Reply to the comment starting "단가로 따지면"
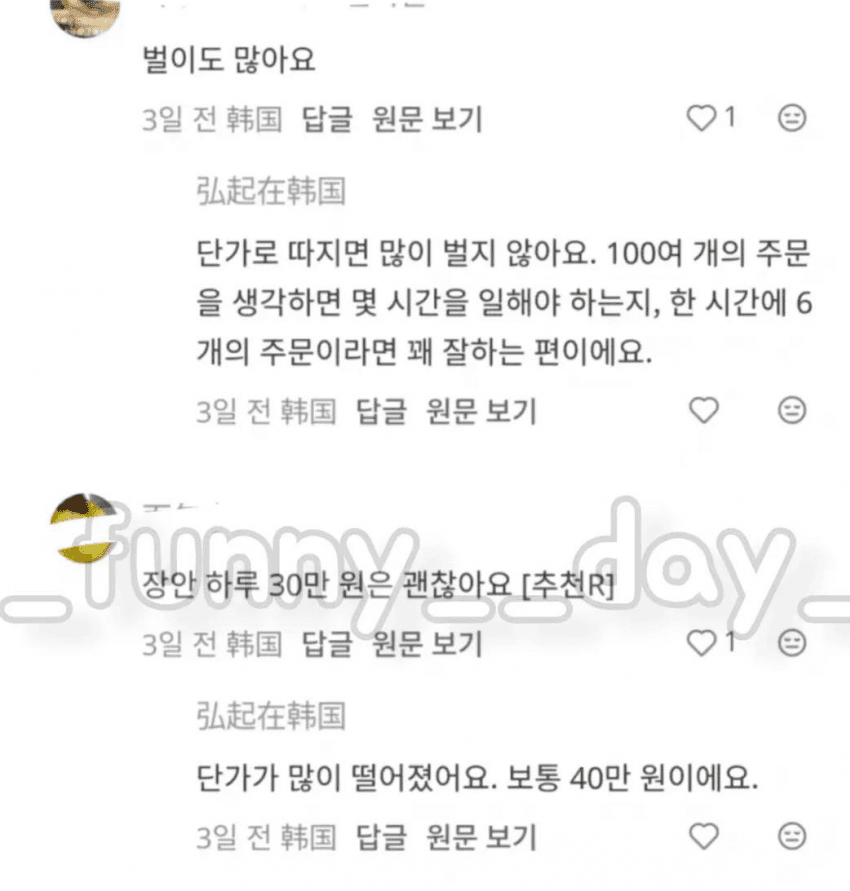The image size is (850, 891). [382, 411]
